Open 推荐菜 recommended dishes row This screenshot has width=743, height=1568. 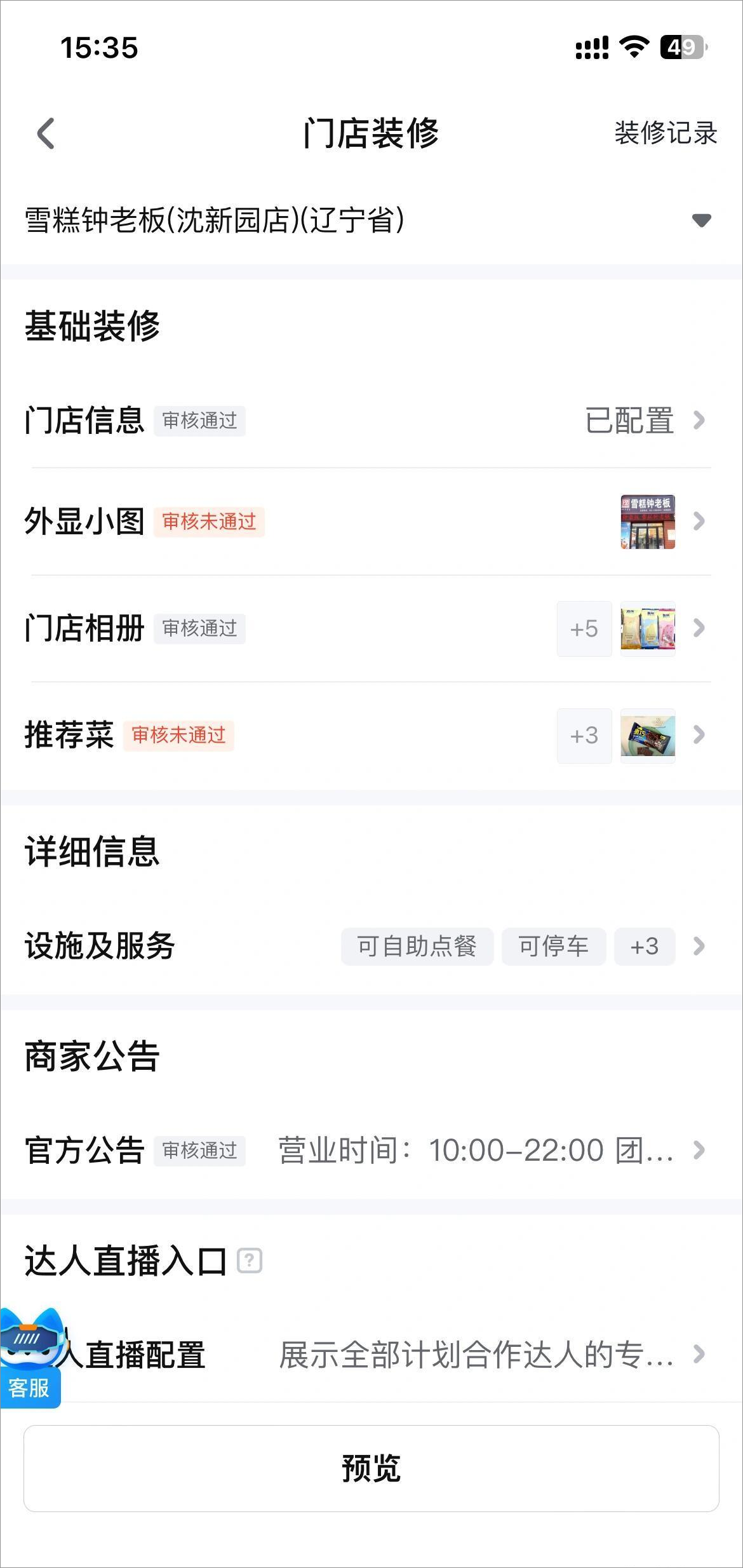(x=371, y=735)
